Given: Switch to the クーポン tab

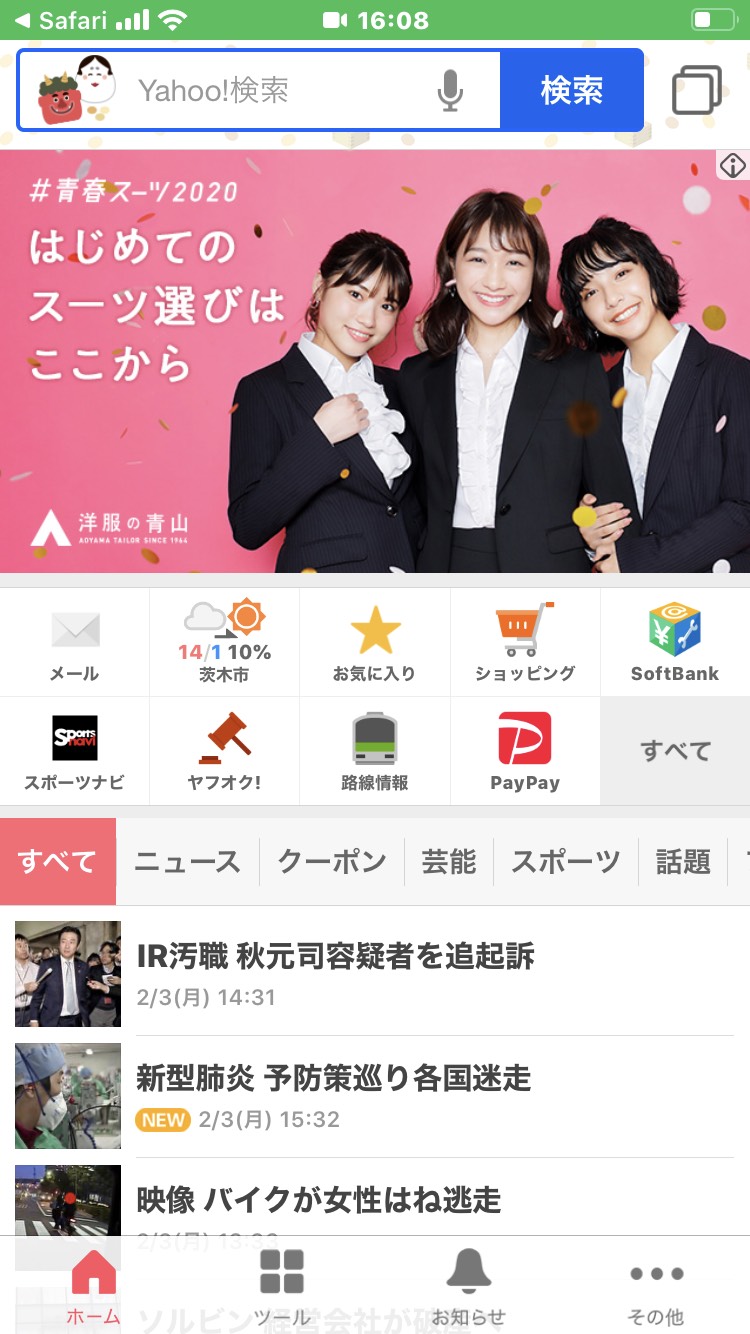Looking at the screenshot, I should [332, 862].
